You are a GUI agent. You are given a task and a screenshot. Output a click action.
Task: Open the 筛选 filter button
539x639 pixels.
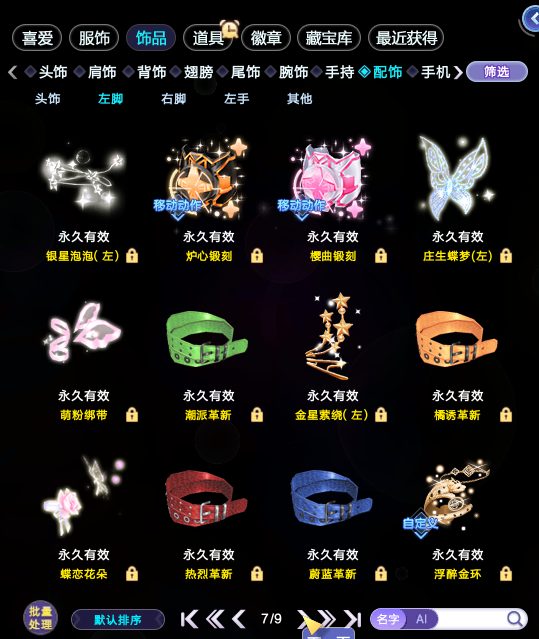497,72
